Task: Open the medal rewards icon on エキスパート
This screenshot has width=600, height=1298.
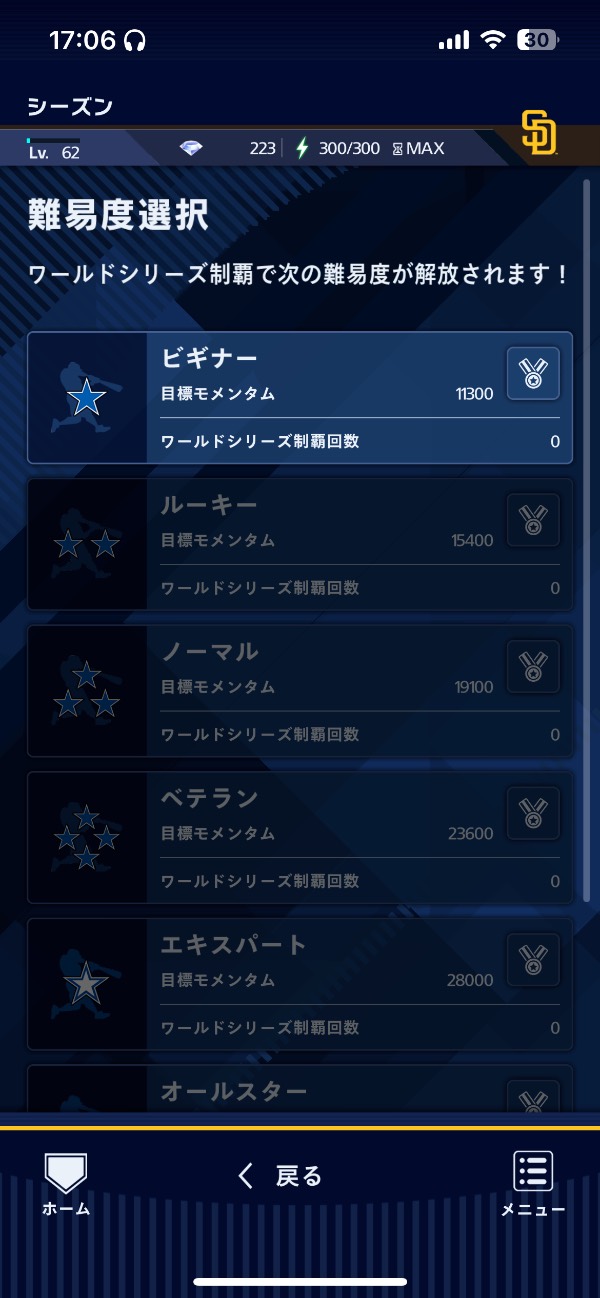Action: coord(533,960)
